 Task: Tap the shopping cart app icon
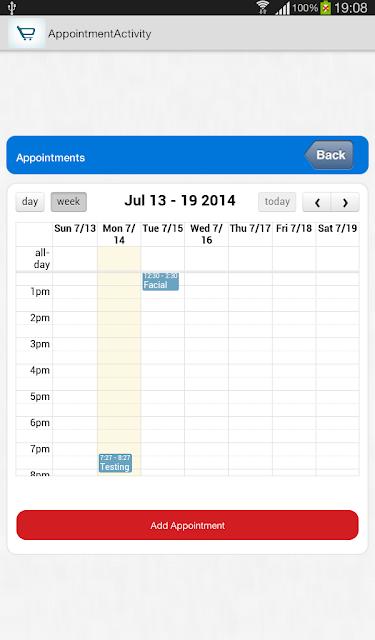27,33
